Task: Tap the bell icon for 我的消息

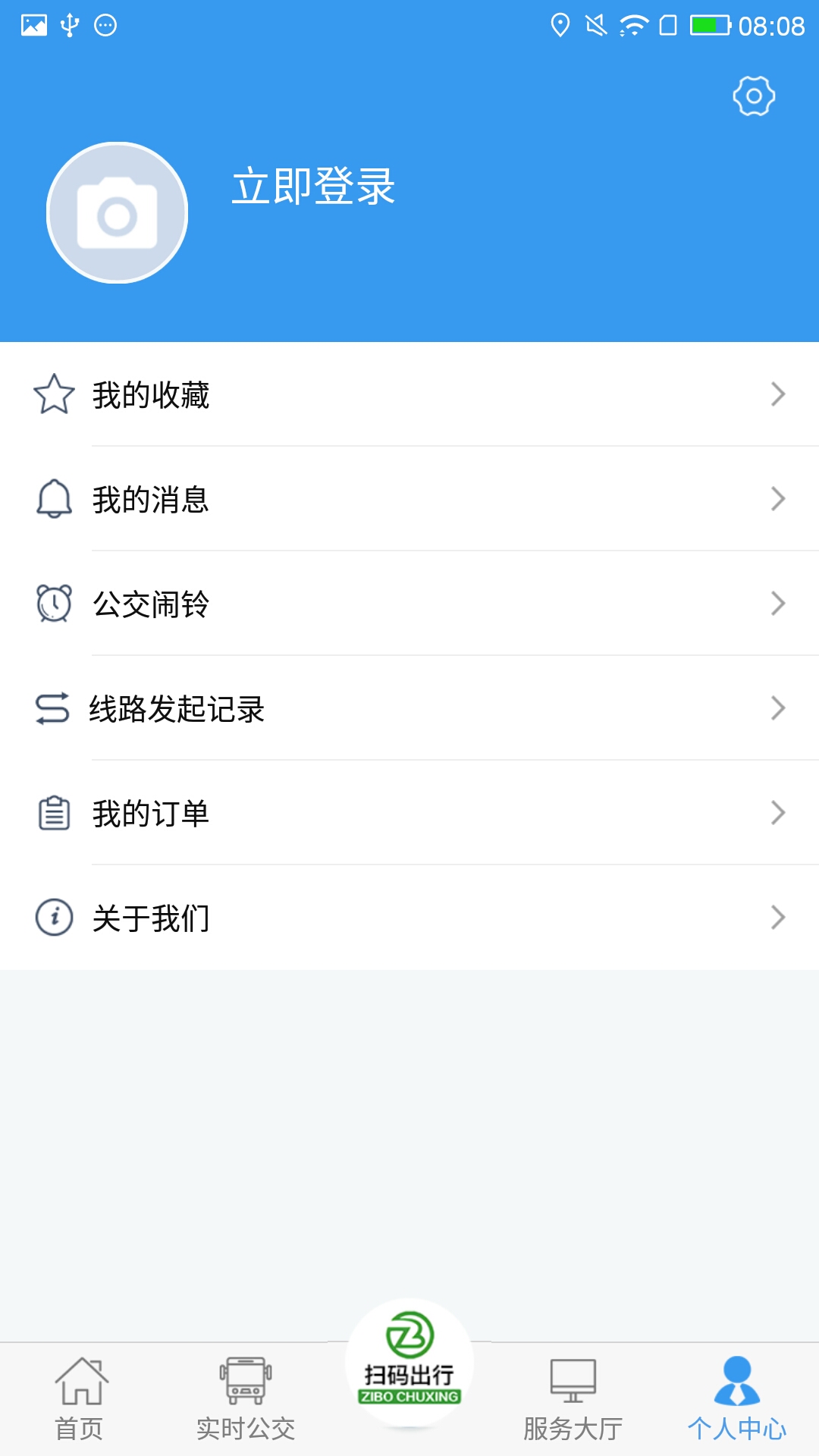Action: pyautogui.click(x=51, y=499)
